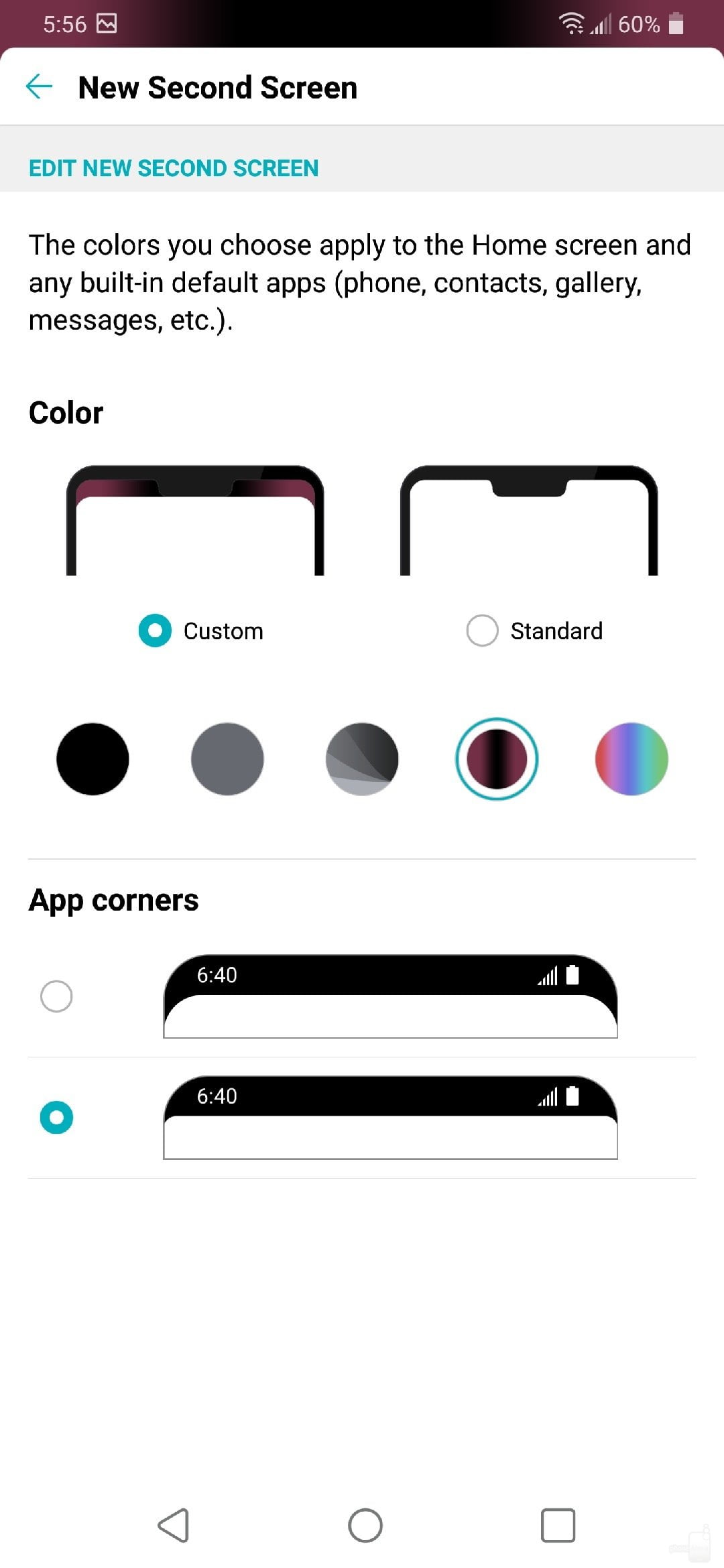The height and width of the screenshot is (1568, 724).
Task: Choose the maroon-to-black gradient swatch
Action: 497,759
